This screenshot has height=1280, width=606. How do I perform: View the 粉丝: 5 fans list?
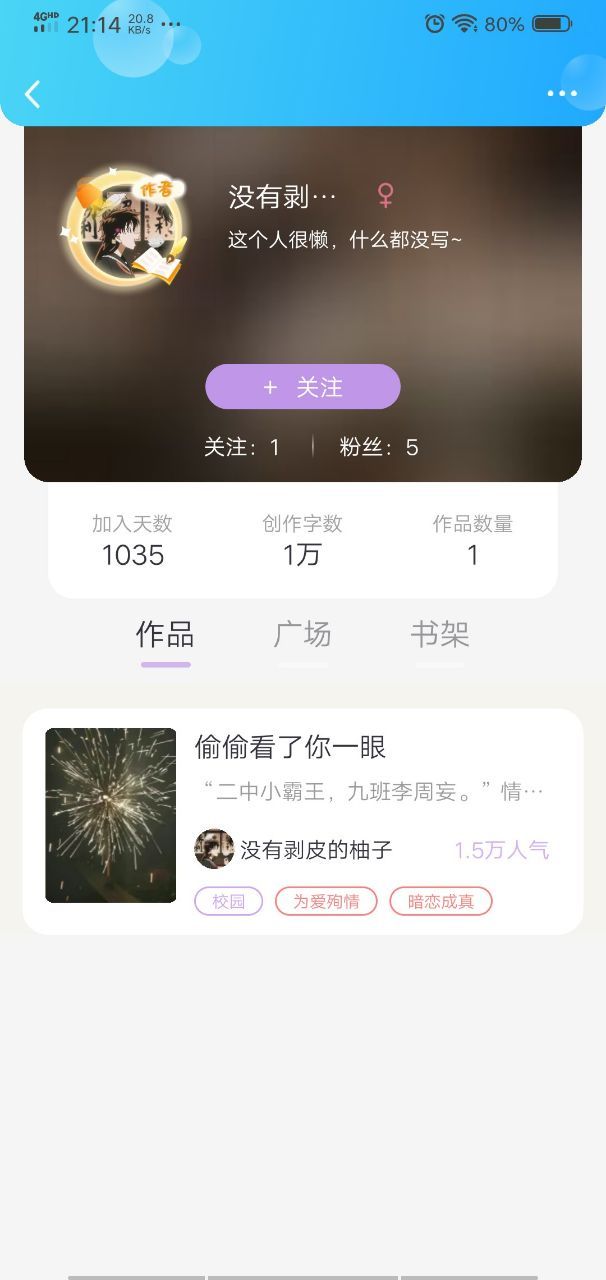(x=379, y=447)
